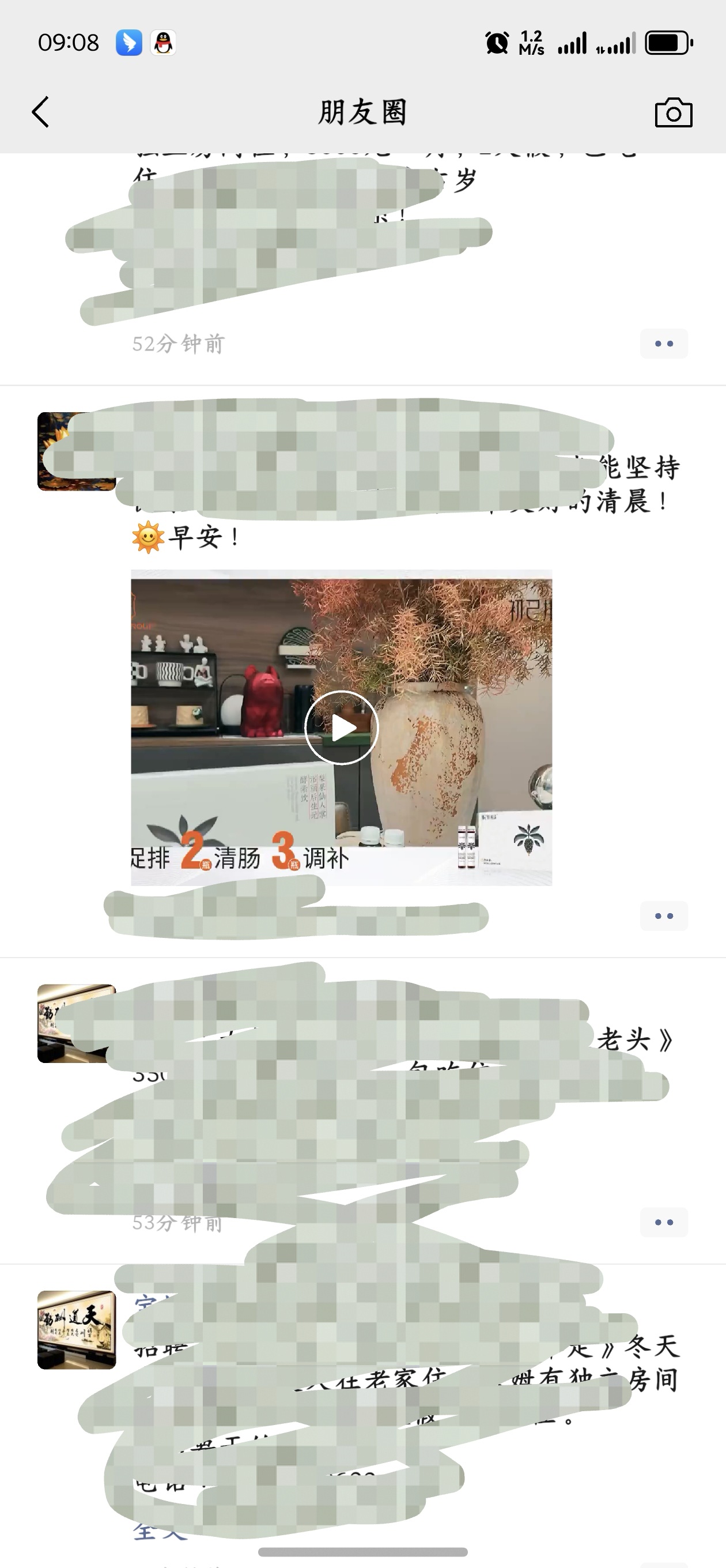
Task: Play the video in the 早安 post
Action: pos(342,728)
